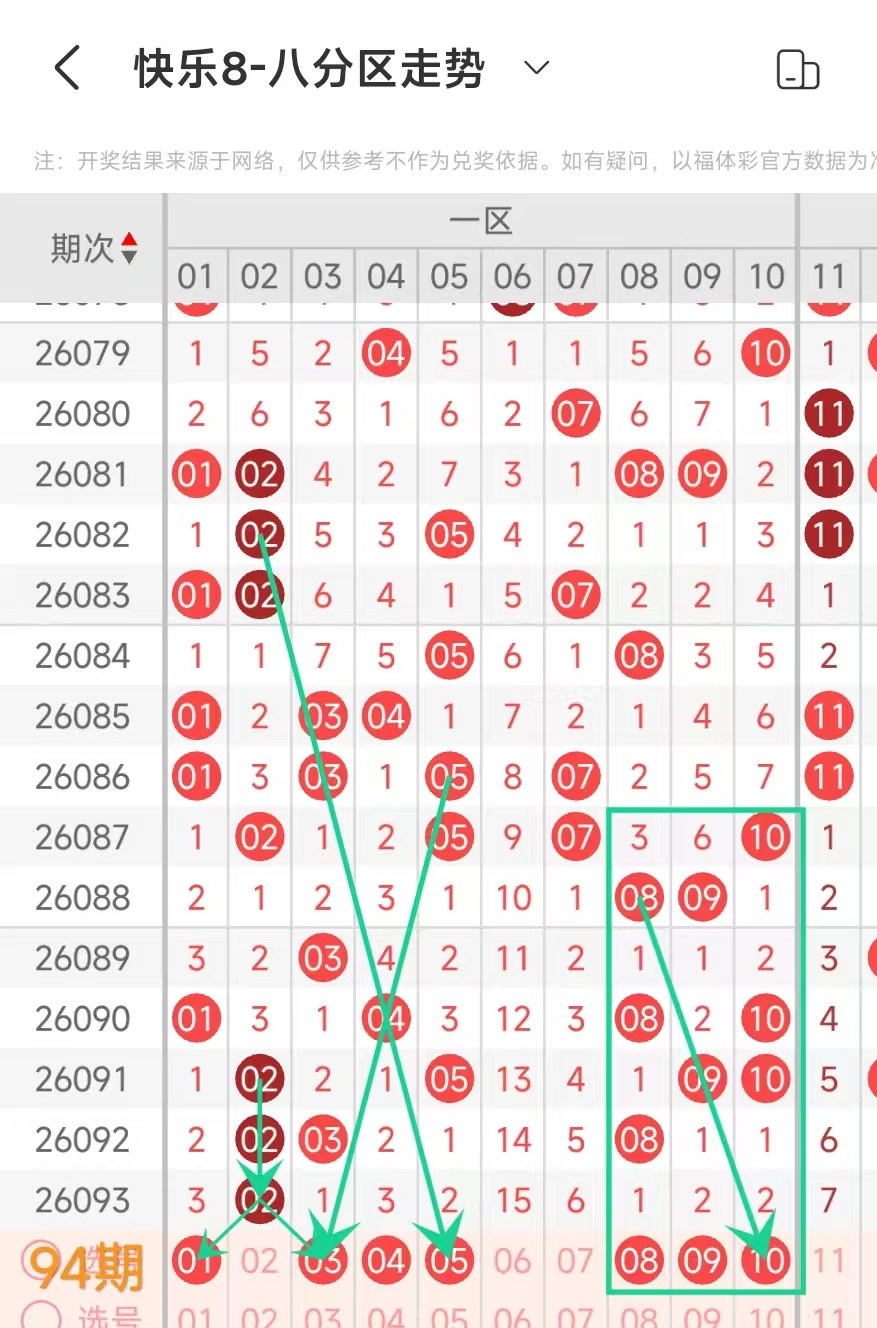Screen dimensions: 877x1328
Task: Tap the screen rotation icon at top right
Action: pos(797,70)
